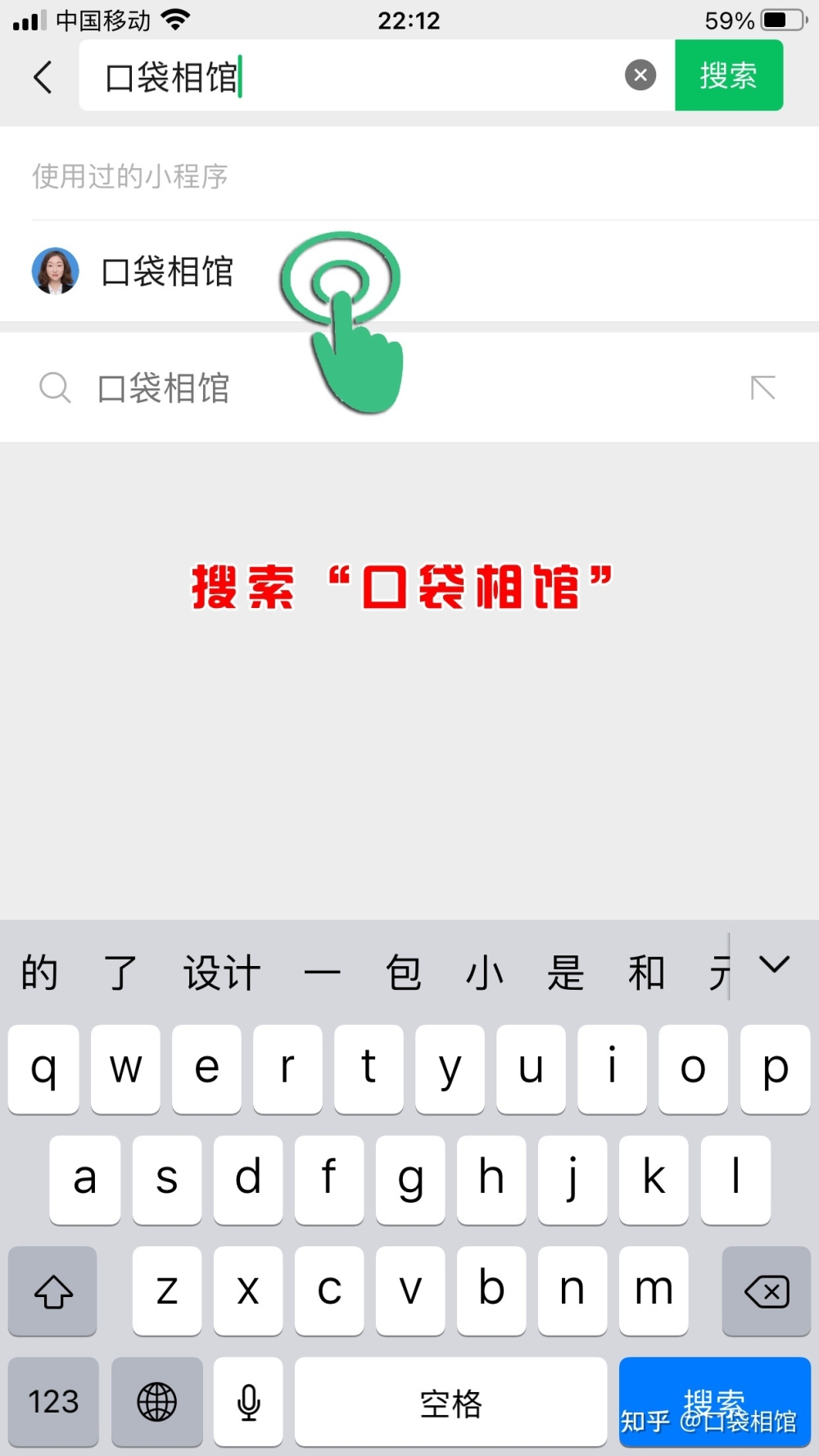Switch keyboard to 123 numbers
The width and height of the screenshot is (819, 1456).
tap(53, 1401)
